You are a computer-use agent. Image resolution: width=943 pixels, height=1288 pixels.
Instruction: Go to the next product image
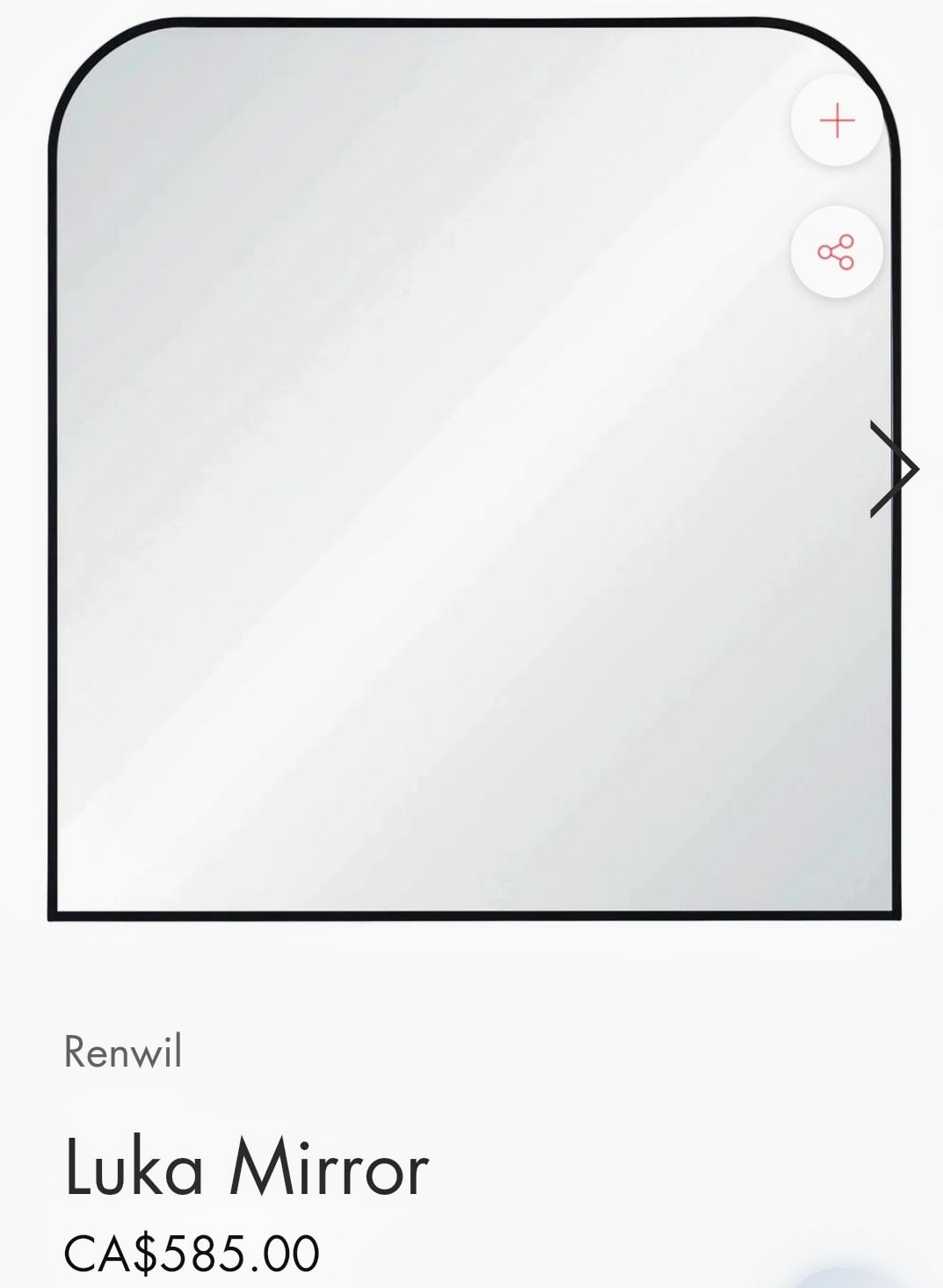click(x=895, y=469)
